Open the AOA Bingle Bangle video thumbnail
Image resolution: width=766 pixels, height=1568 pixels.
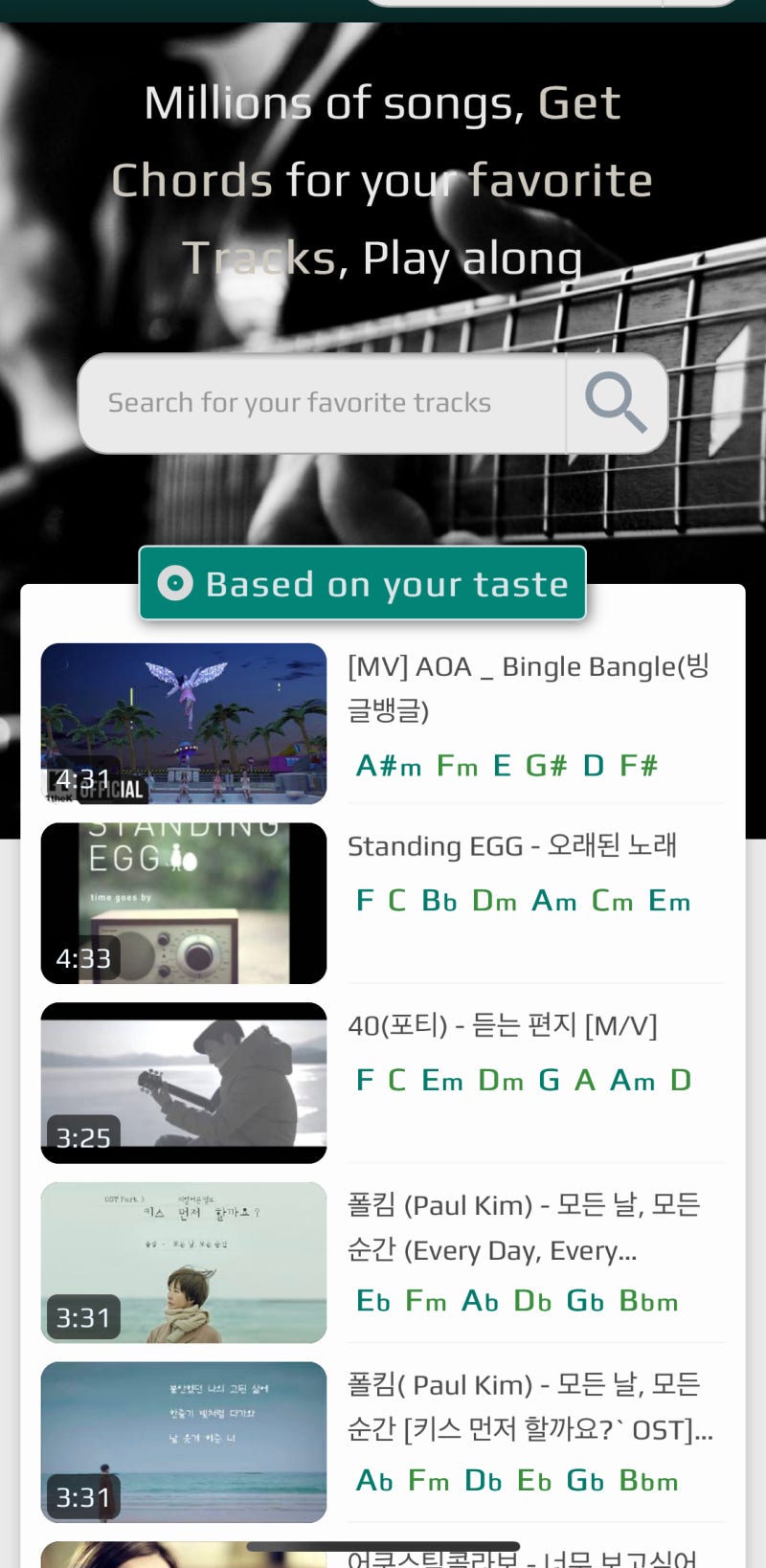tap(184, 723)
